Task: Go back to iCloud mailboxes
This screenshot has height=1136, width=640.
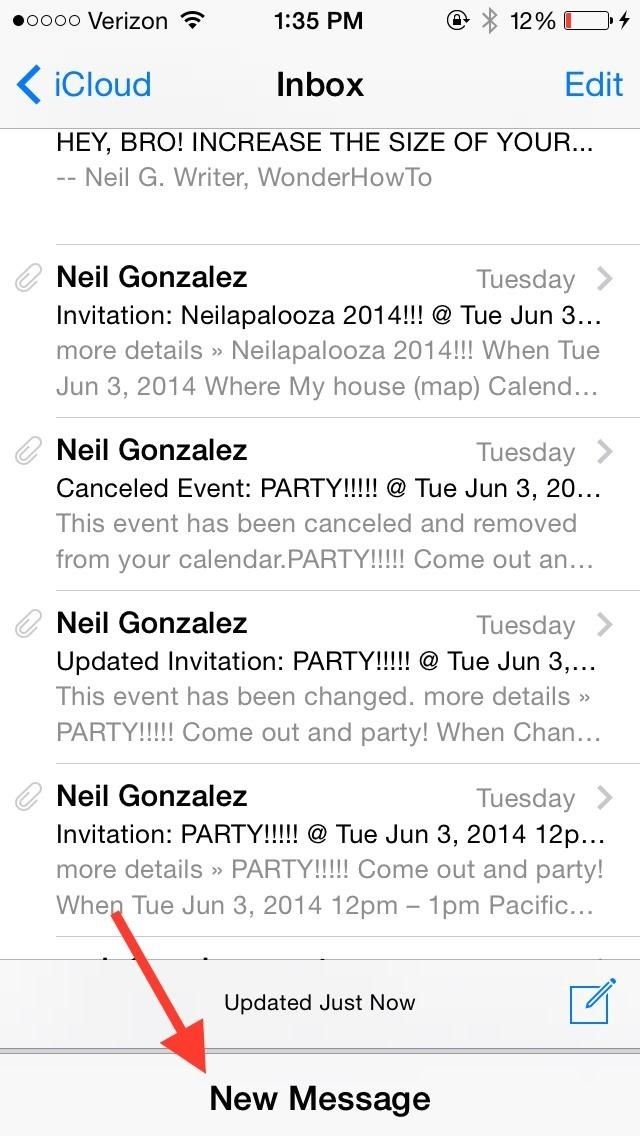Action: (x=86, y=84)
